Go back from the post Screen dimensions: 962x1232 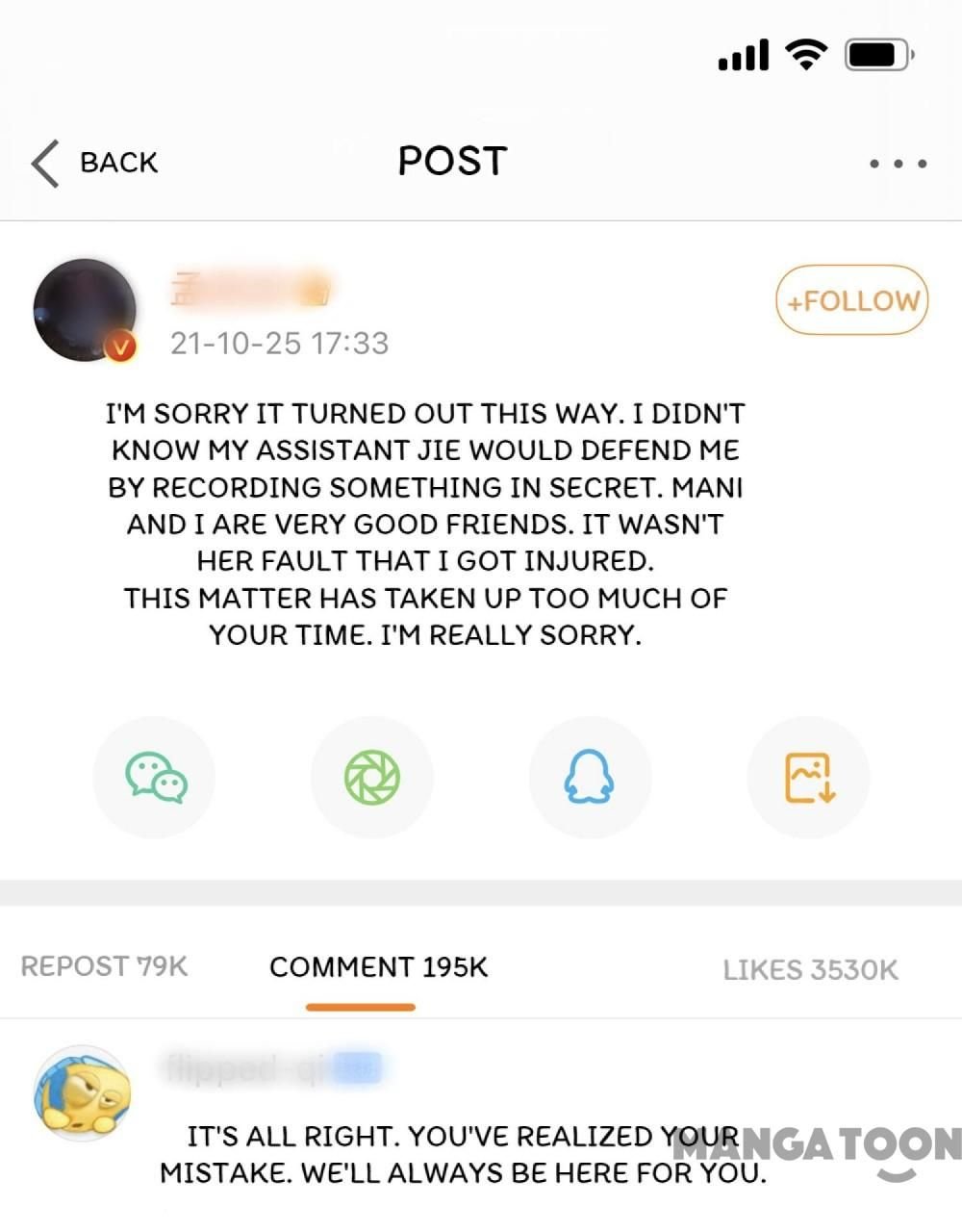93,163
